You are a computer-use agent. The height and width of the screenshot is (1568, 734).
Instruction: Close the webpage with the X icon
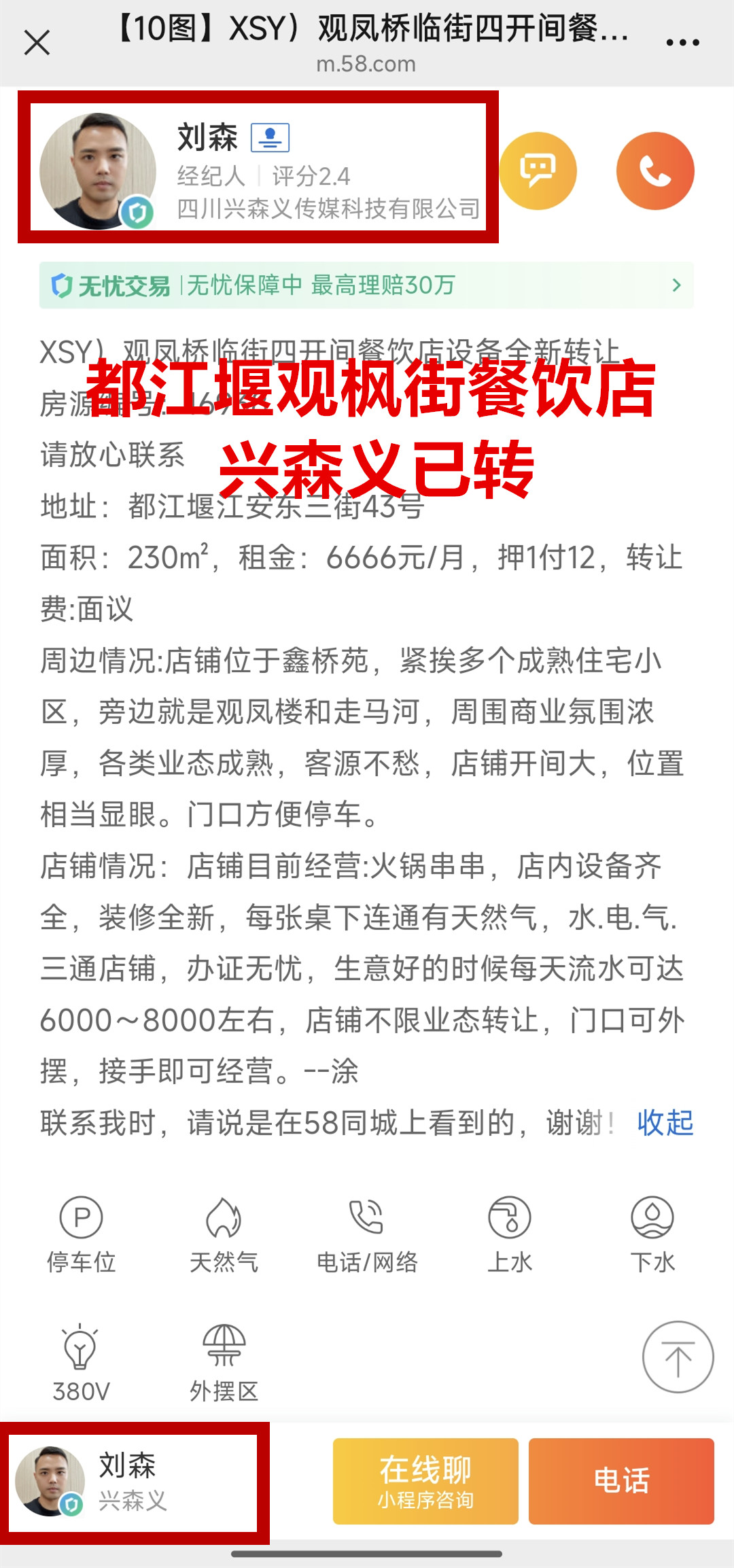(37, 43)
